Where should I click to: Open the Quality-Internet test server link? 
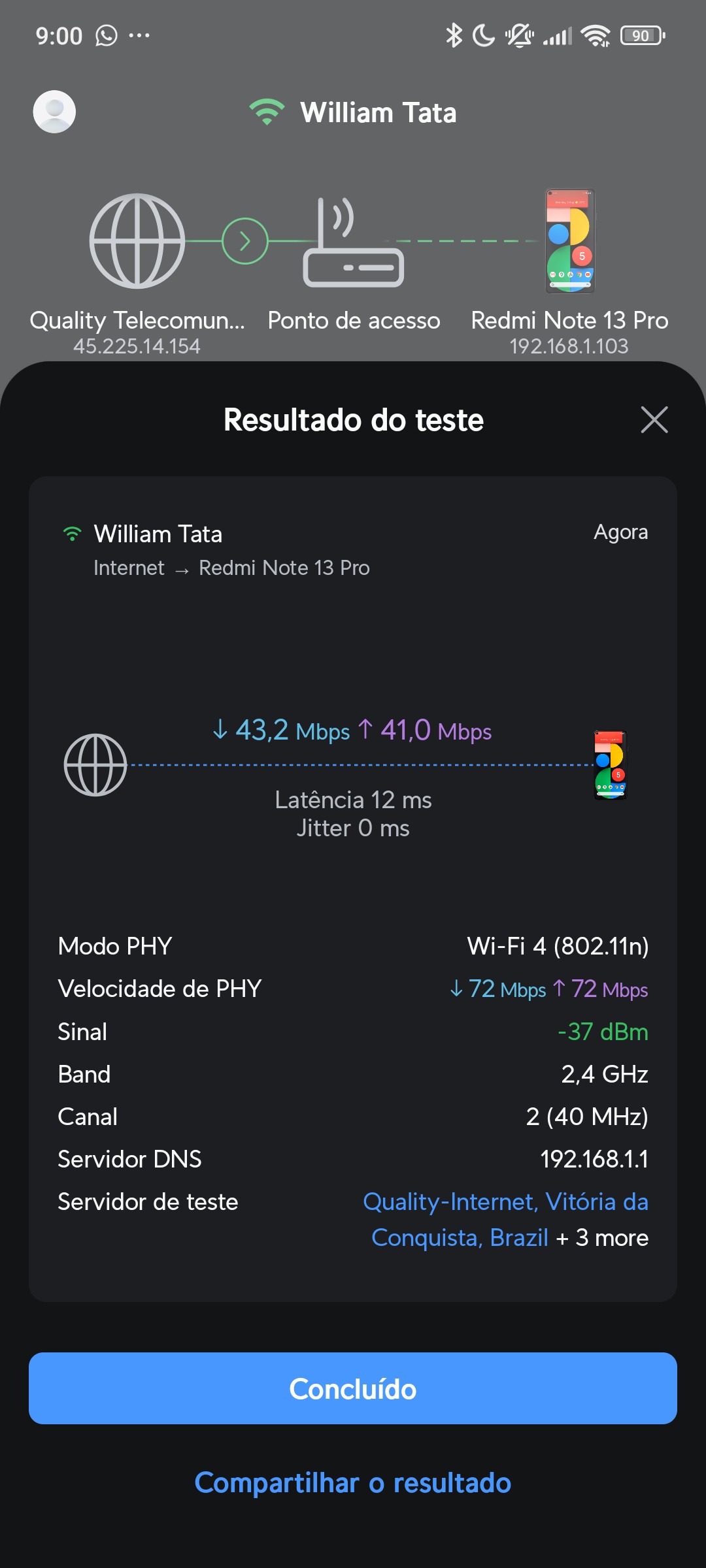coord(505,1202)
